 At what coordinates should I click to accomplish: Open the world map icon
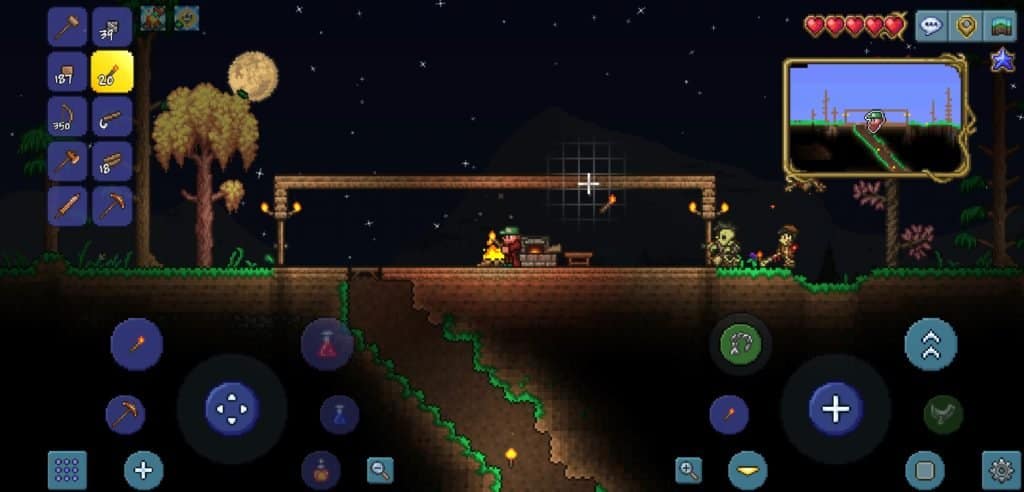tap(1000, 26)
